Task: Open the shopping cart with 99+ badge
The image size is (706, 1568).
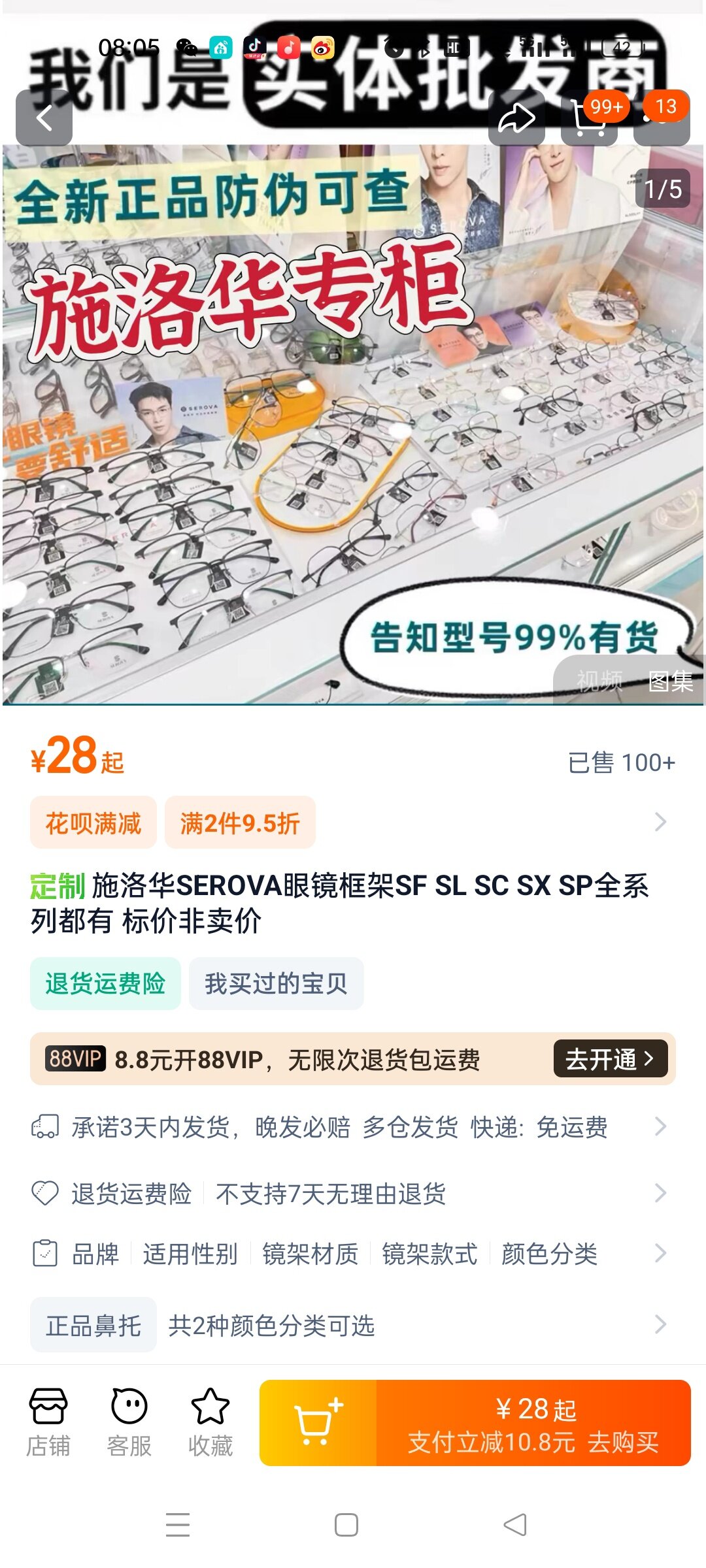Action: [x=589, y=118]
